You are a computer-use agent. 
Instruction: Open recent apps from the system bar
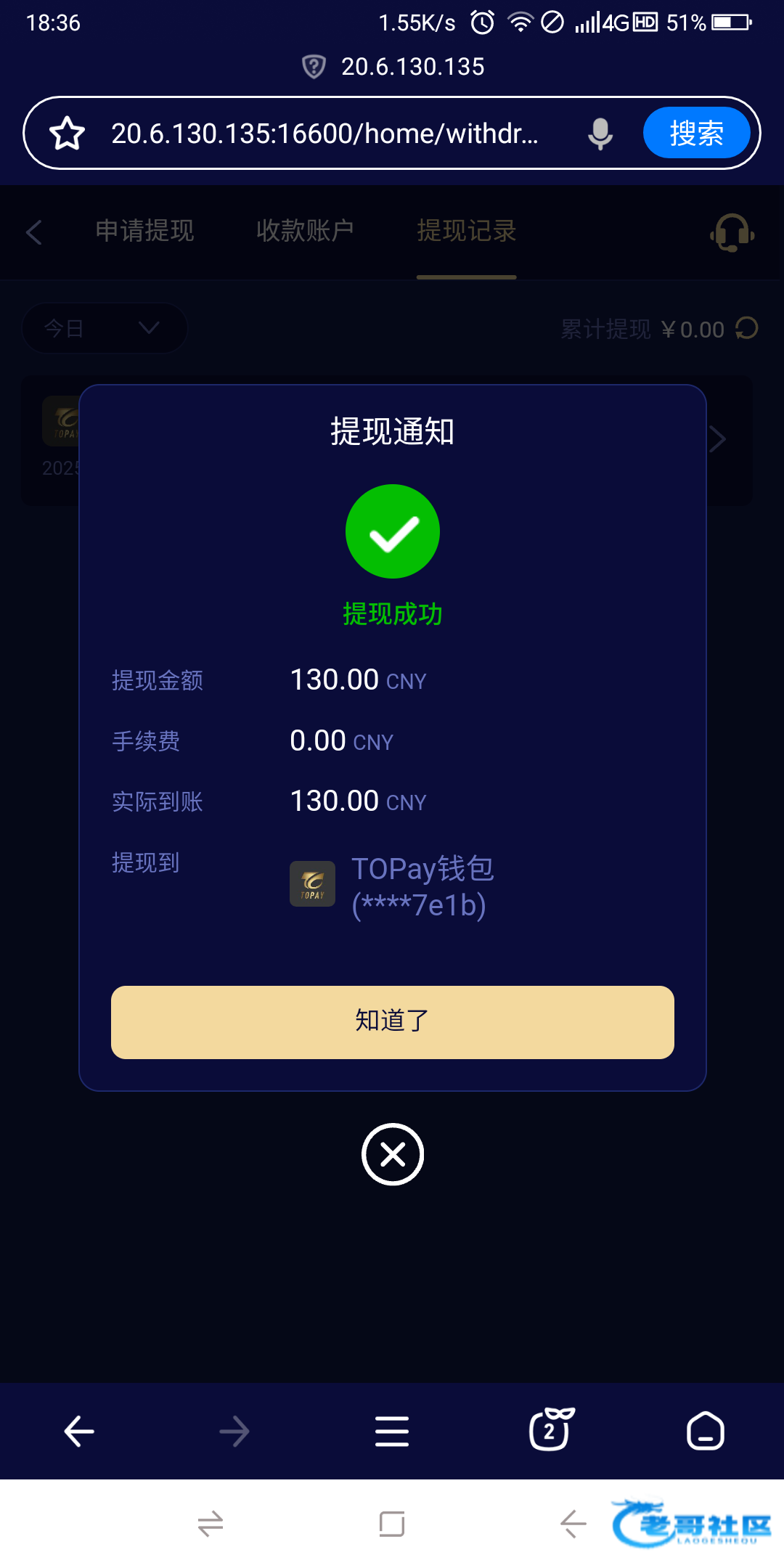(x=392, y=1524)
